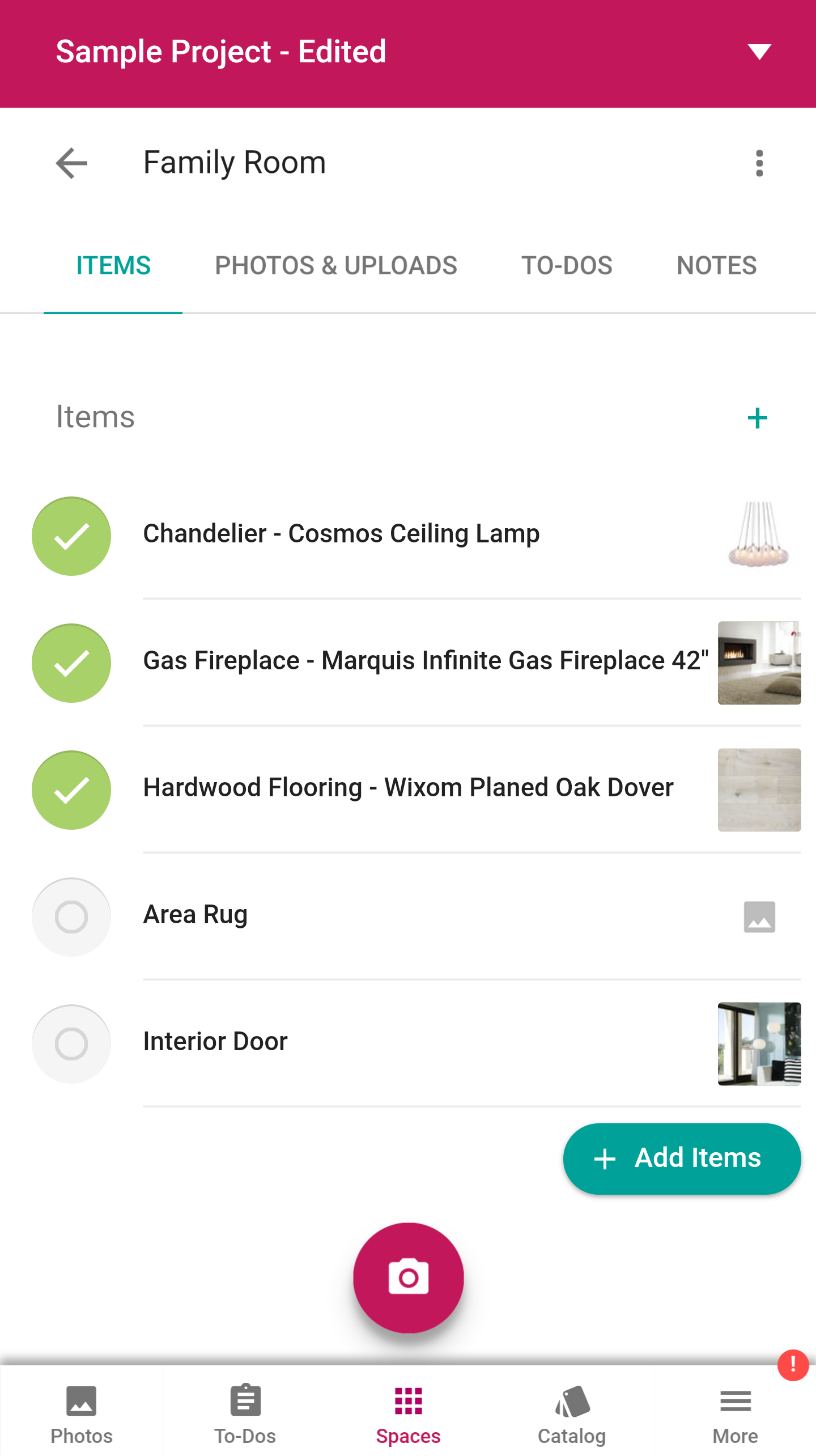Uncheck the Chandelier - Cosmos Ceiling Lamp item
816x1456 pixels.
point(71,536)
